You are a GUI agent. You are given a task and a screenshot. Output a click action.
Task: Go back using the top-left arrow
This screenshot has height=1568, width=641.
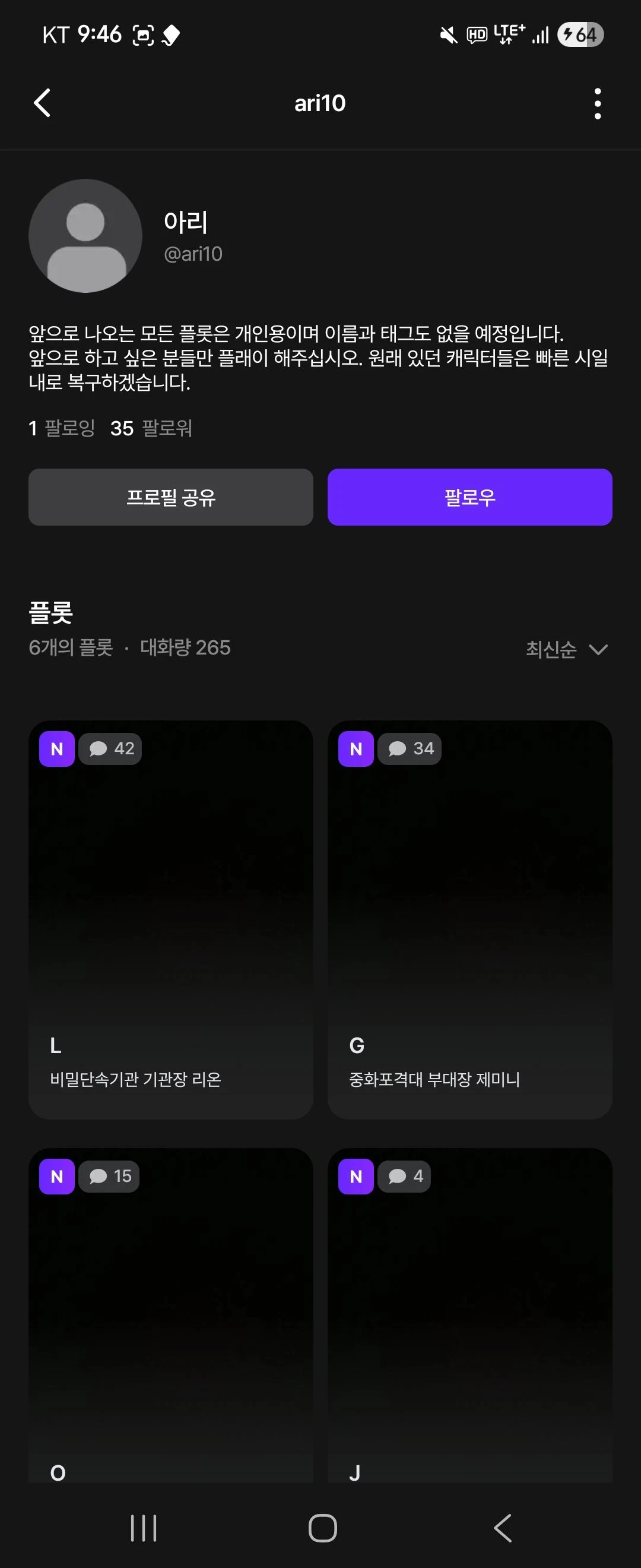point(42,103)
